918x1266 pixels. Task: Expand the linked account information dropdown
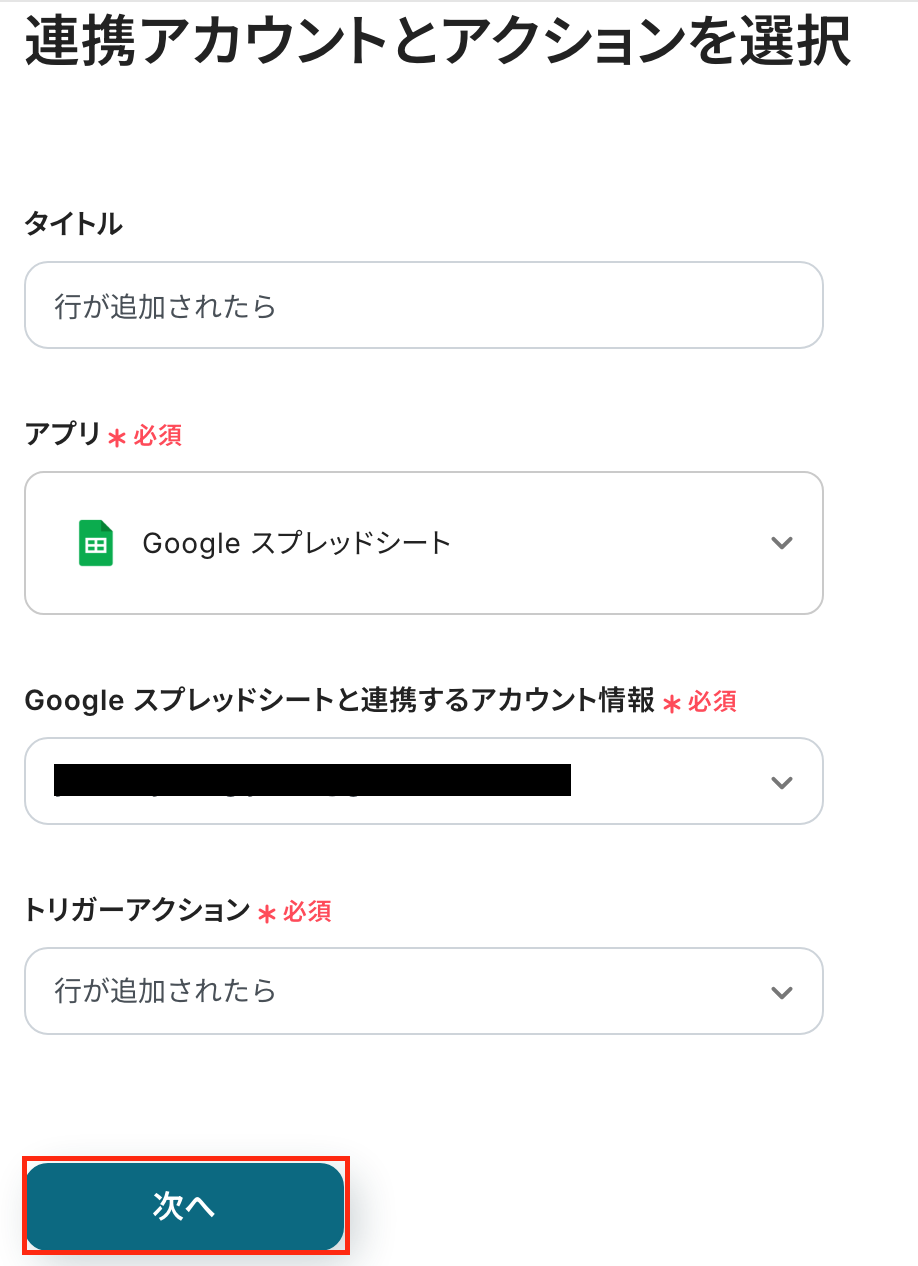[x=423, y=781]
